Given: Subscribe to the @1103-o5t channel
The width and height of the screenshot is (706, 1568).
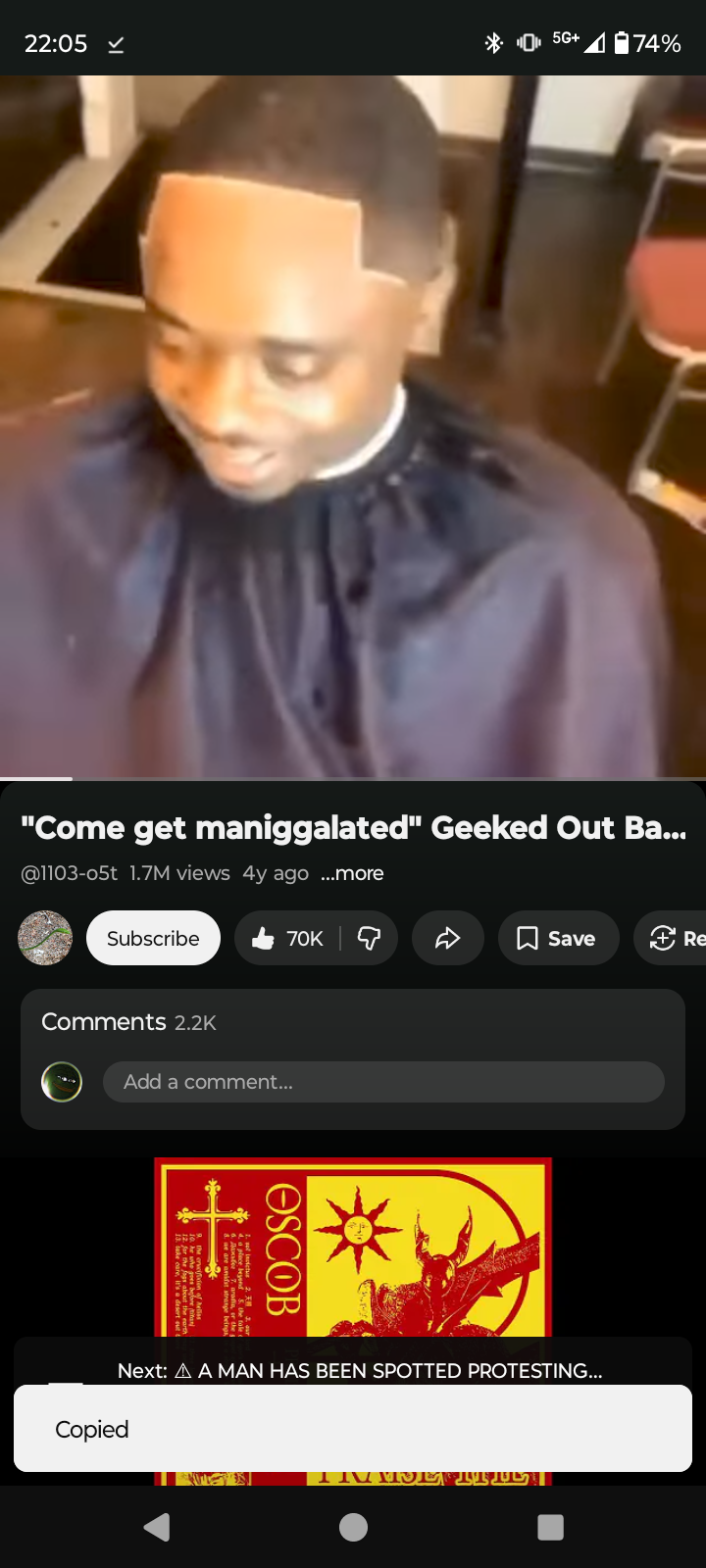Looking at the screenshot, I should tap(153, 938).
